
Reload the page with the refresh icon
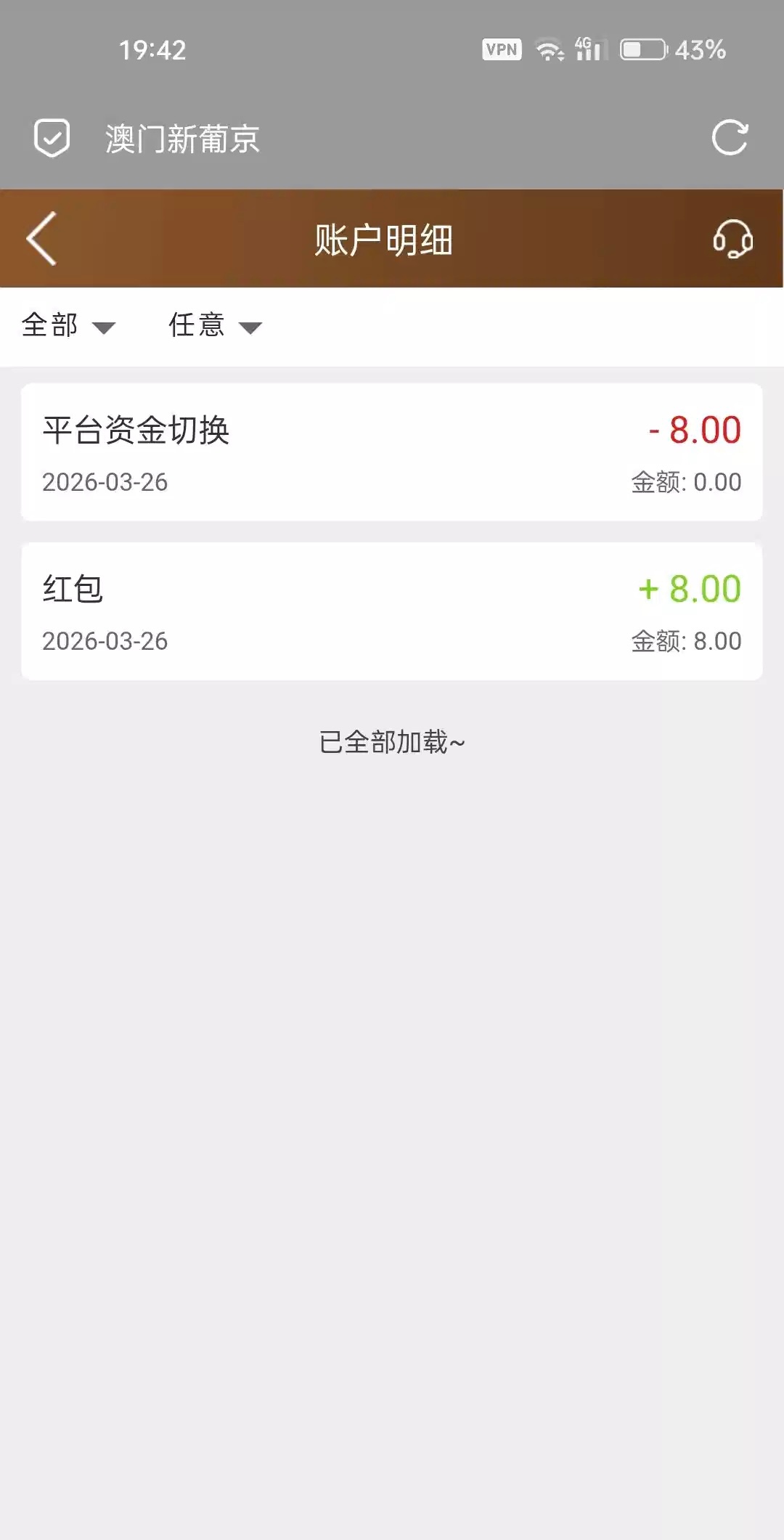click(730, 138)
